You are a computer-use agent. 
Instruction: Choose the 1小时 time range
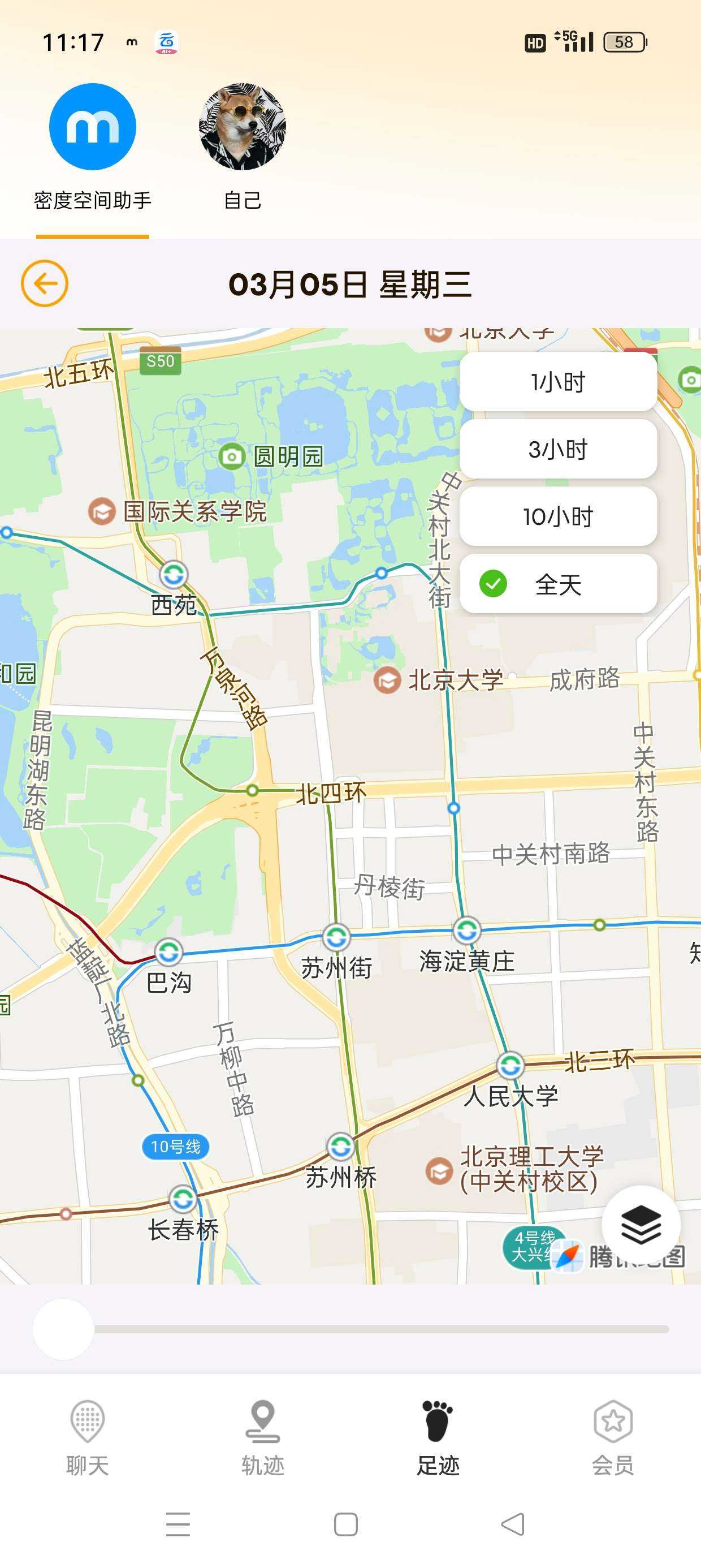557,382
